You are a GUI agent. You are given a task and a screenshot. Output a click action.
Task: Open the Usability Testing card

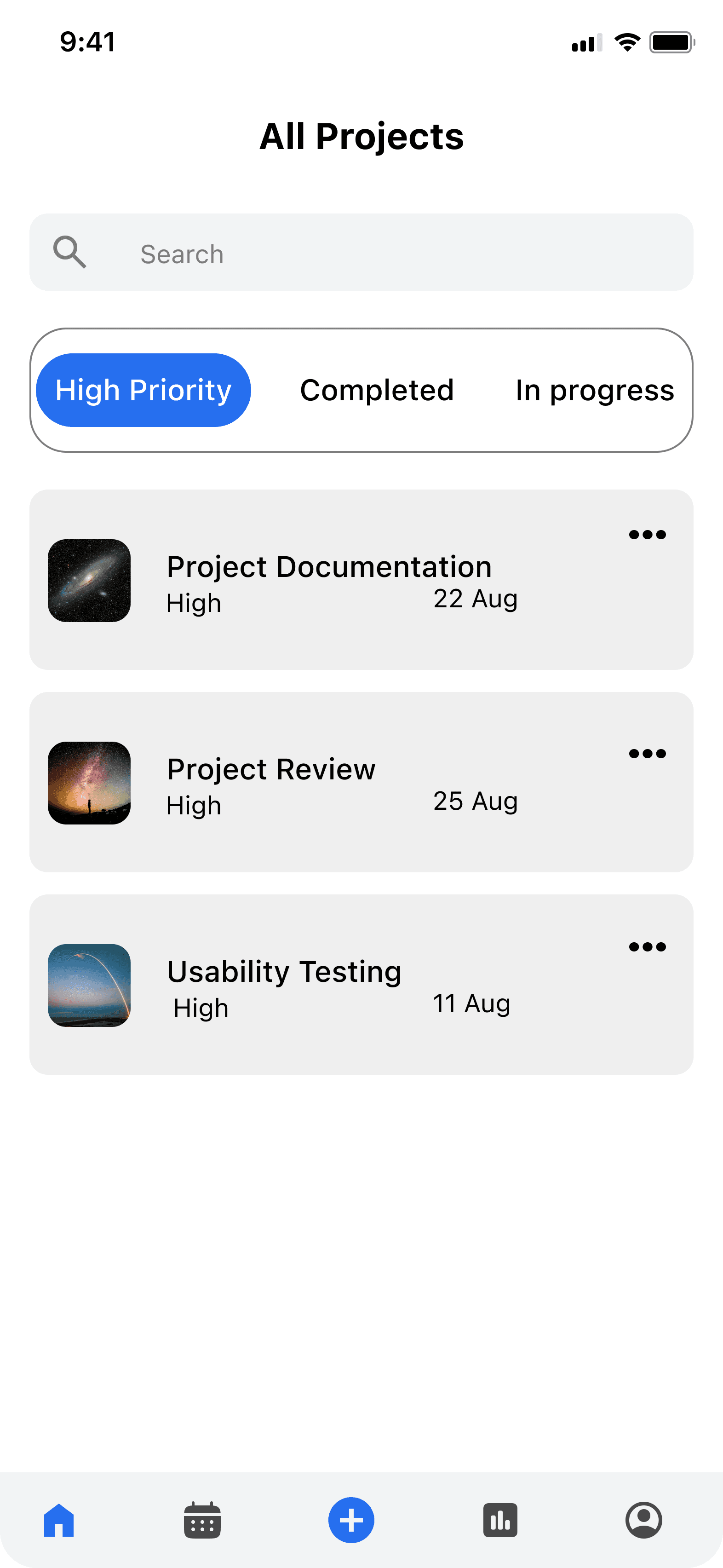[x=329, y=984]
